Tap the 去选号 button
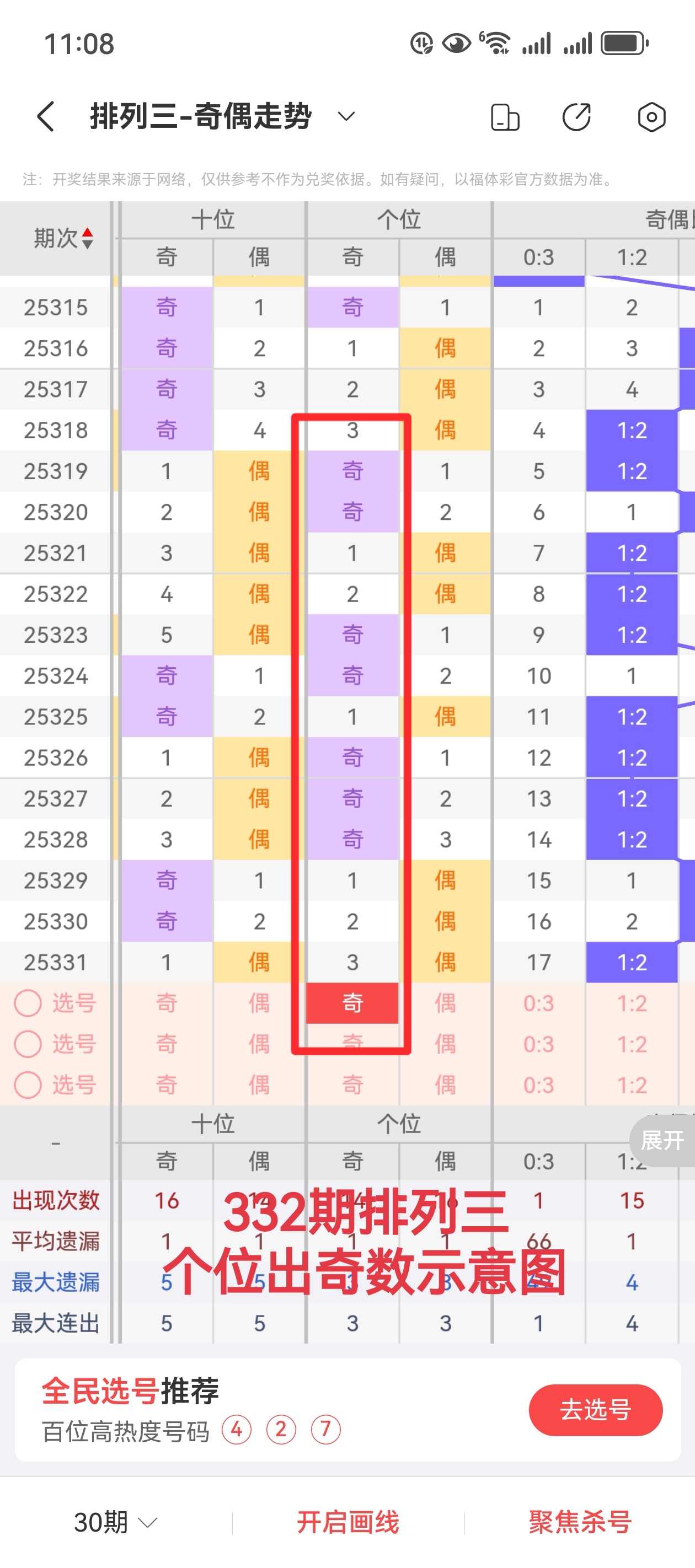Viewport: 695px width, 1568px height. click(595, 1409)
